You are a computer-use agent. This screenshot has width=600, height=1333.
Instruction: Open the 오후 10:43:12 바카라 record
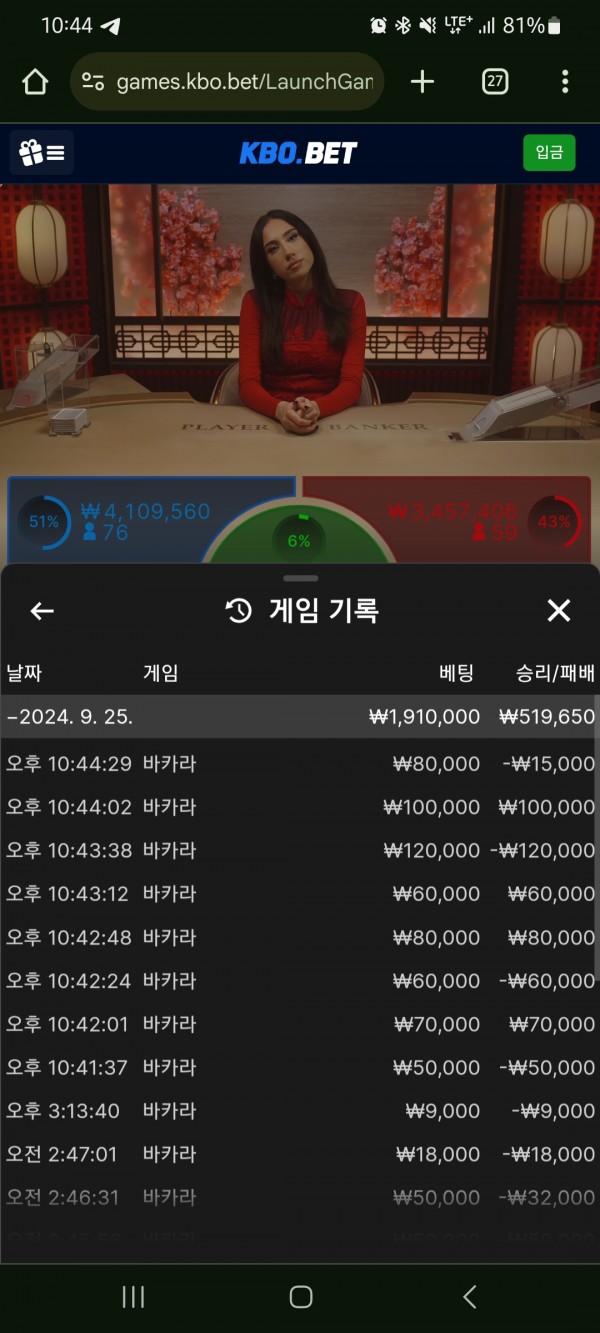[300, 894]
